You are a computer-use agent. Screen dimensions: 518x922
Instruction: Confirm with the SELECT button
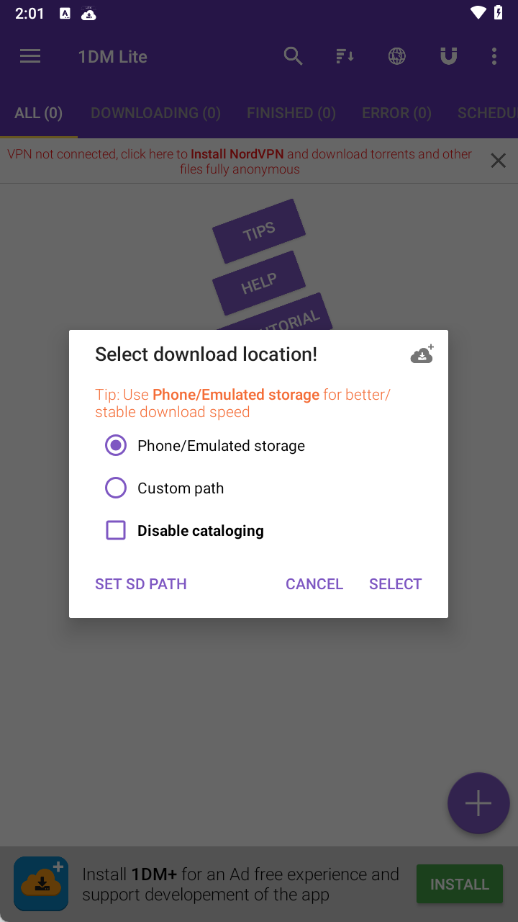click(396, 584)
